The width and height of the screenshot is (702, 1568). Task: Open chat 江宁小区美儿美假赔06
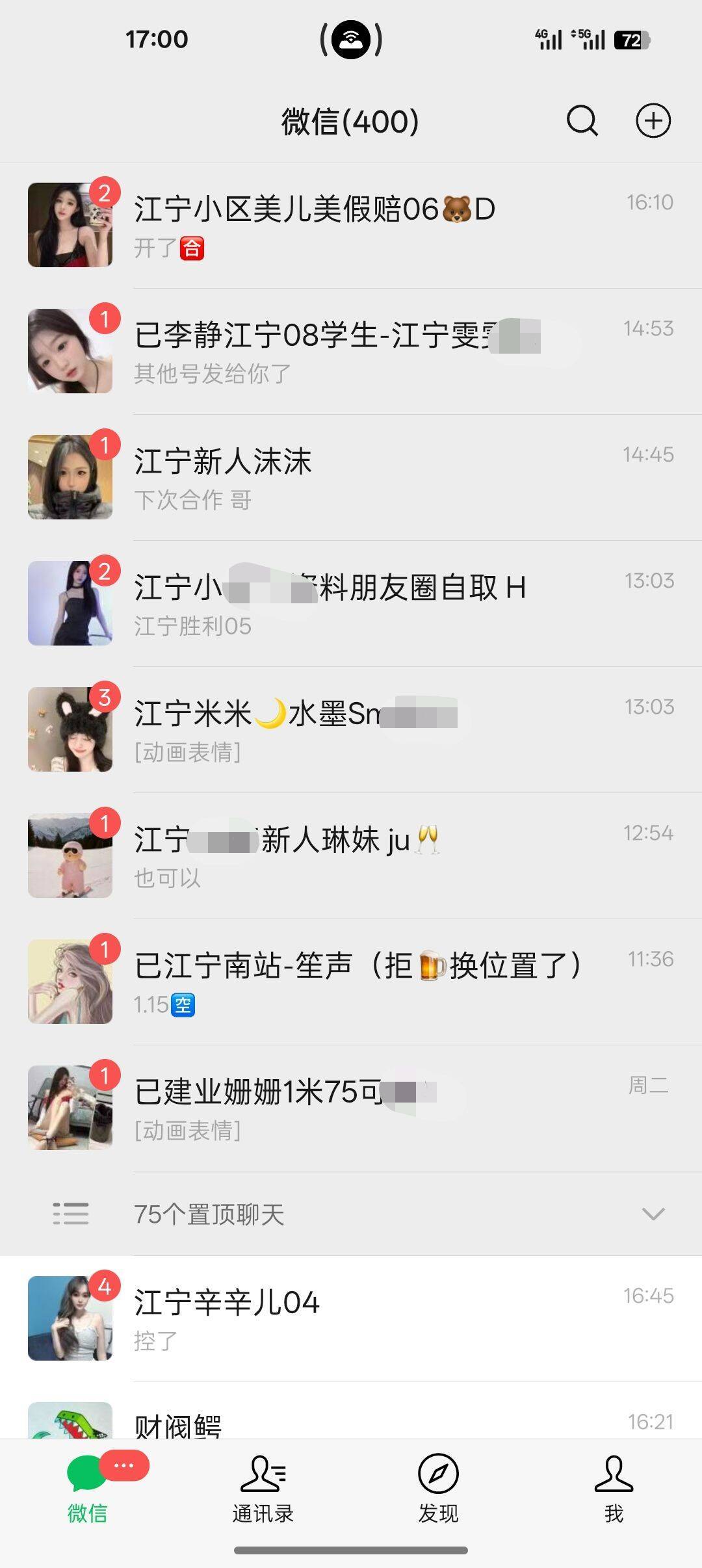351,225
